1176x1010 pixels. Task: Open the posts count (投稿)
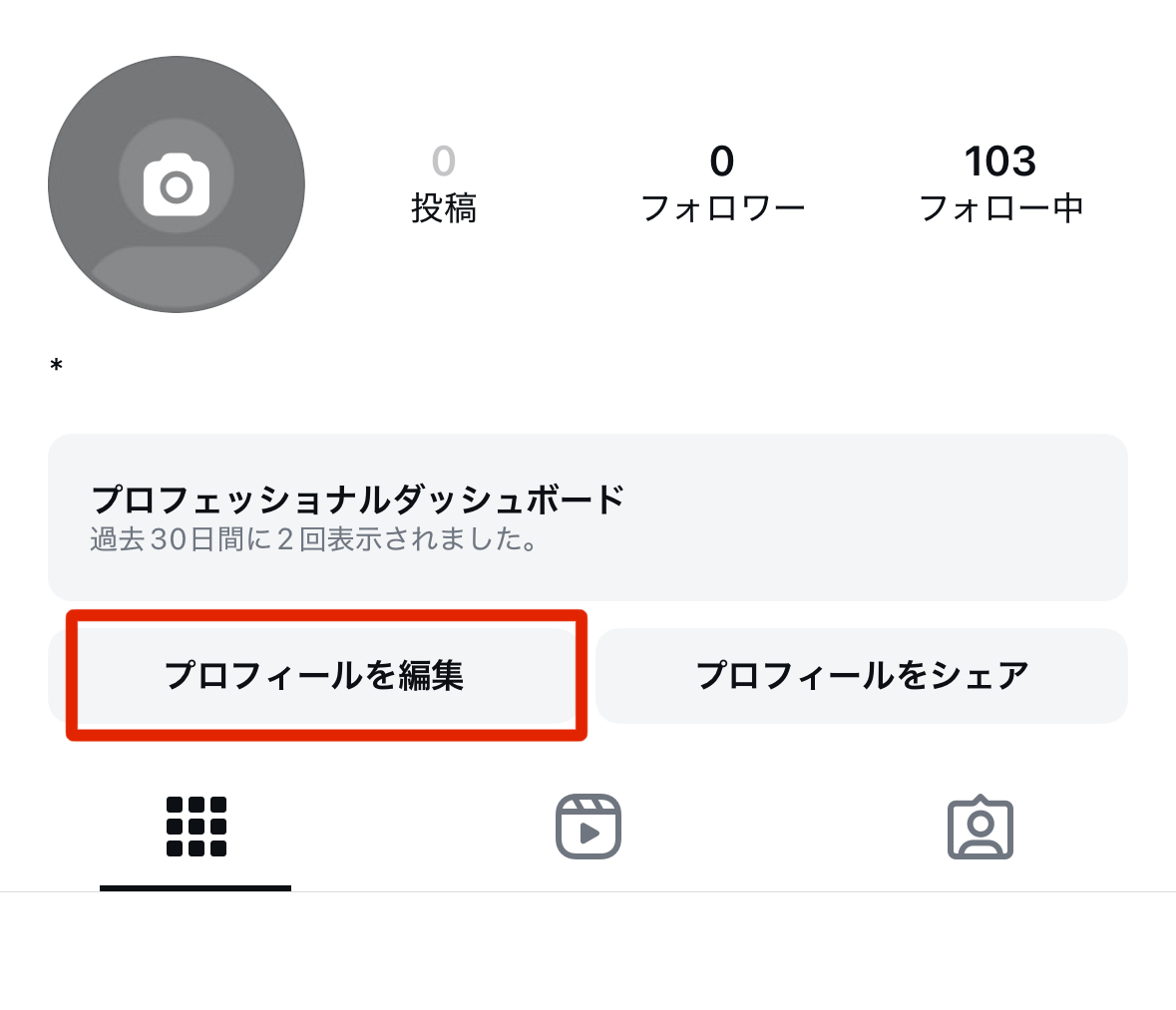tap(444, 184)
